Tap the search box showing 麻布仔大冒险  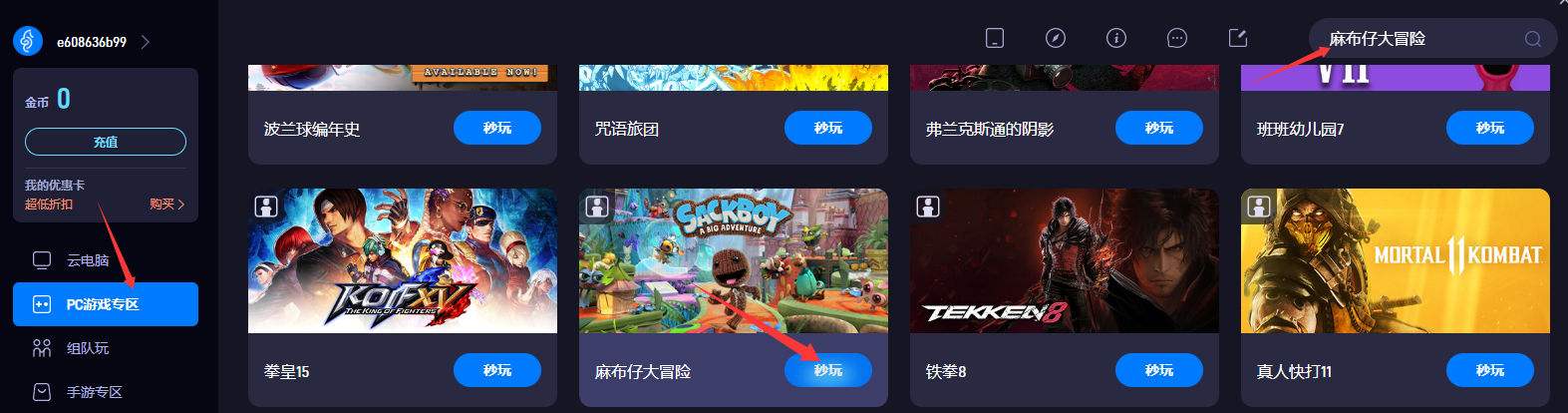1415,39
